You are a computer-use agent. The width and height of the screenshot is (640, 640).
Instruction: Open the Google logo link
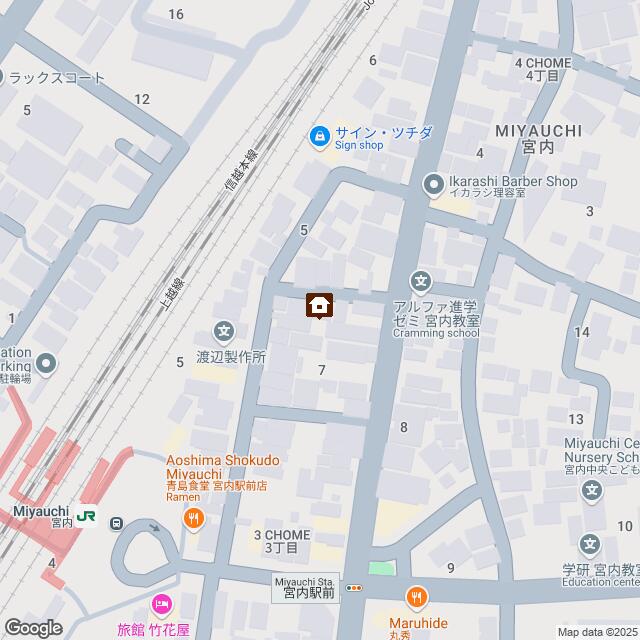[32, 627]
